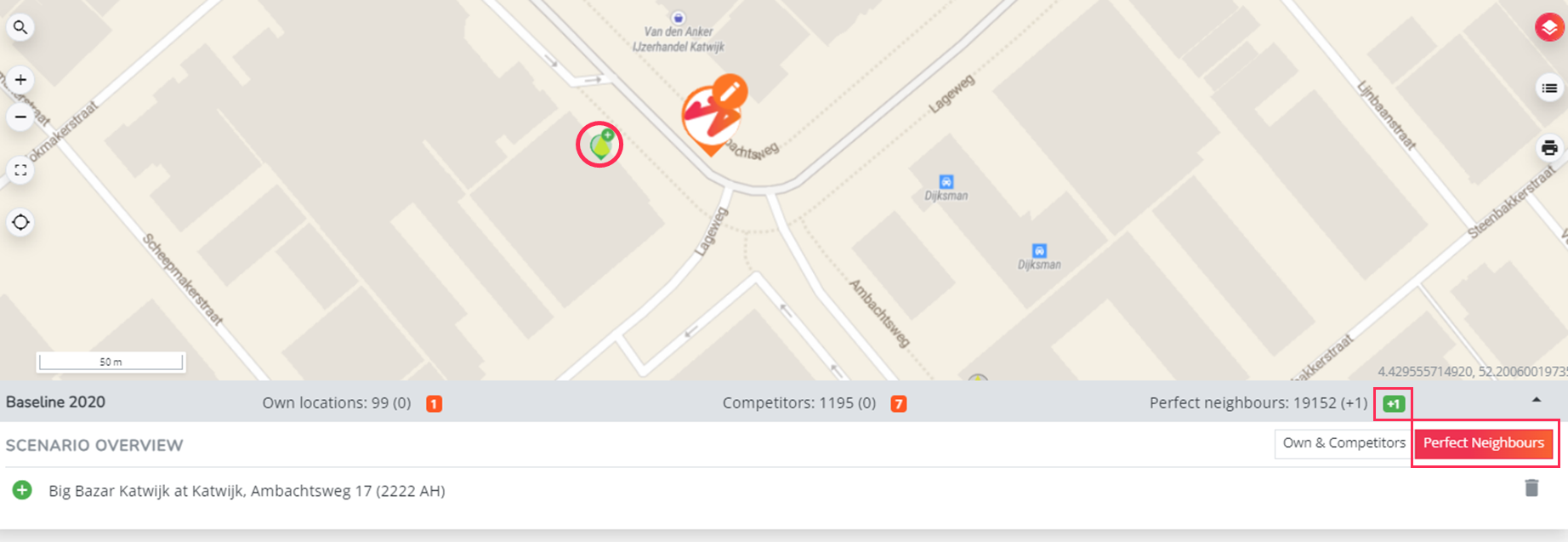Open the competitors badge showing 7
Image resolution: width=1568 pixels, height=542 pixels.
tap(898, 403)
